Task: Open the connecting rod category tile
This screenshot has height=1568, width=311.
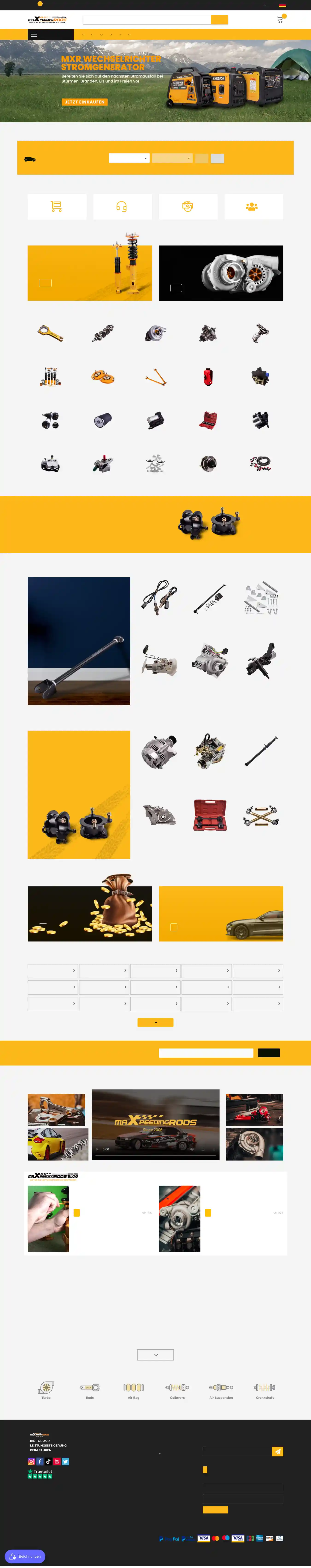Action: coord(50,332)
